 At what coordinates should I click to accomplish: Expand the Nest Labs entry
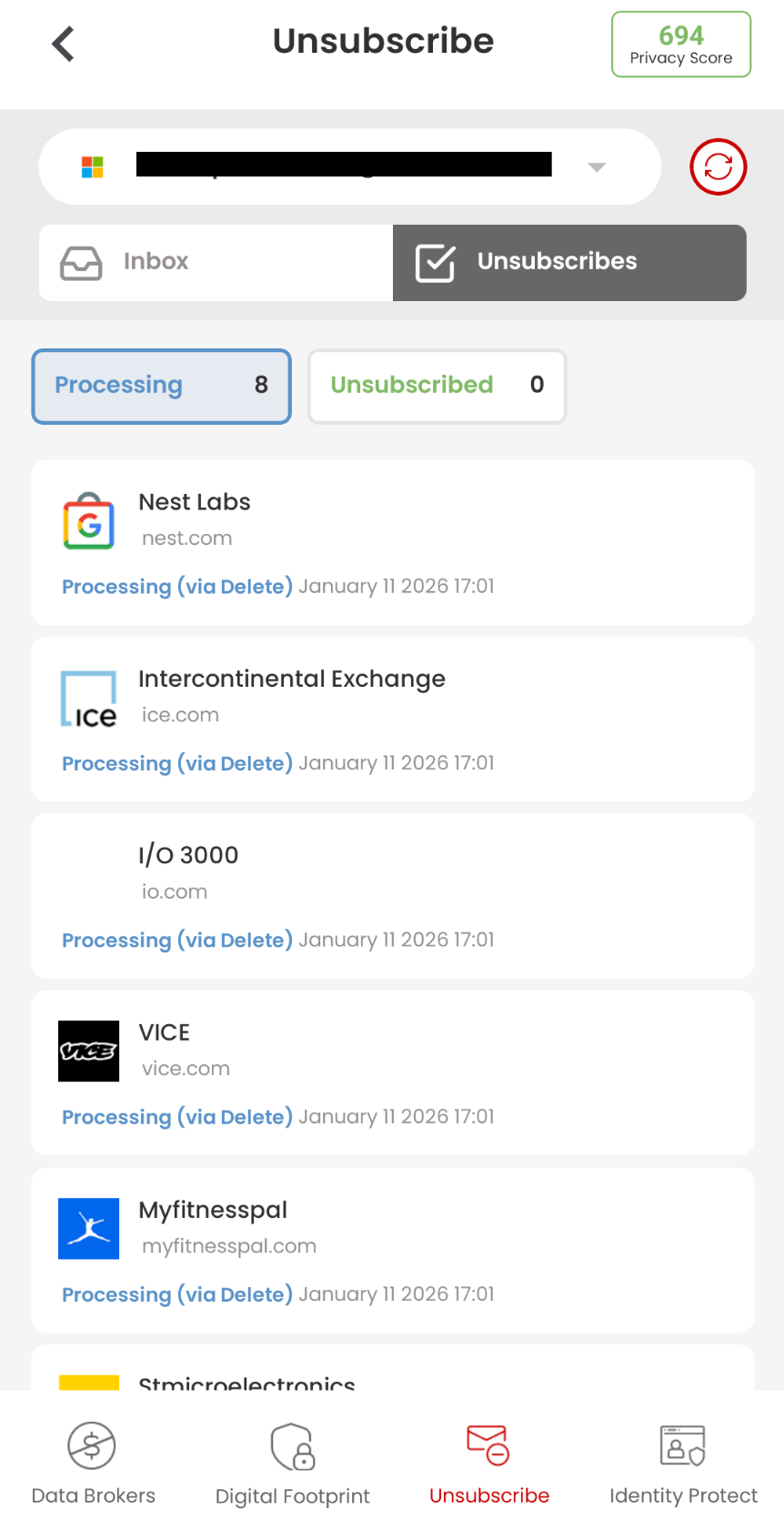[391, 543]
